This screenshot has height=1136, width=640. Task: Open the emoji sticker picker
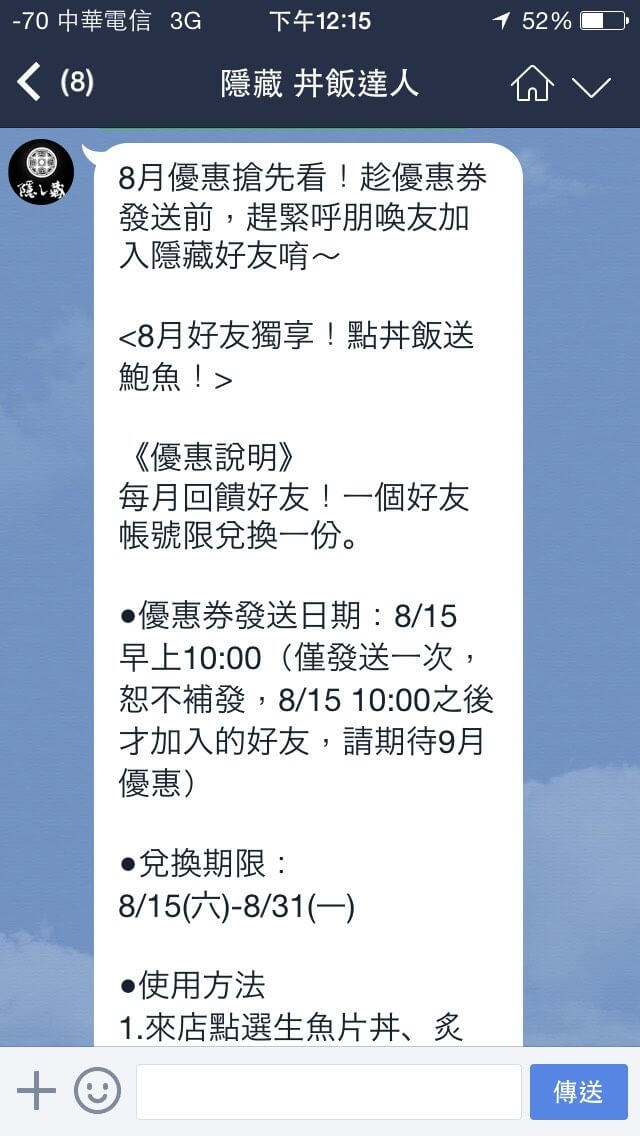pos(97,1090)
